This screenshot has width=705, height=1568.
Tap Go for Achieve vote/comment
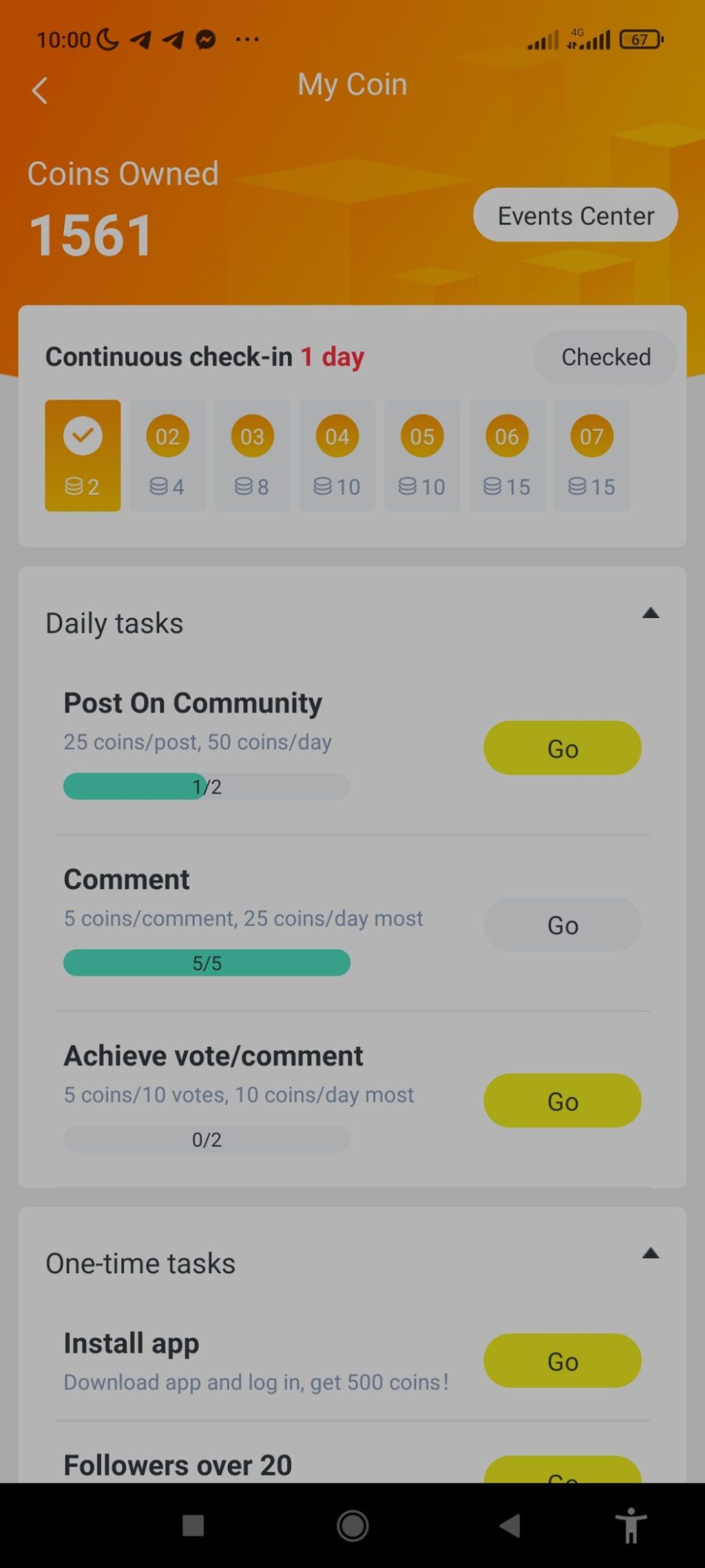(562, 1101)
